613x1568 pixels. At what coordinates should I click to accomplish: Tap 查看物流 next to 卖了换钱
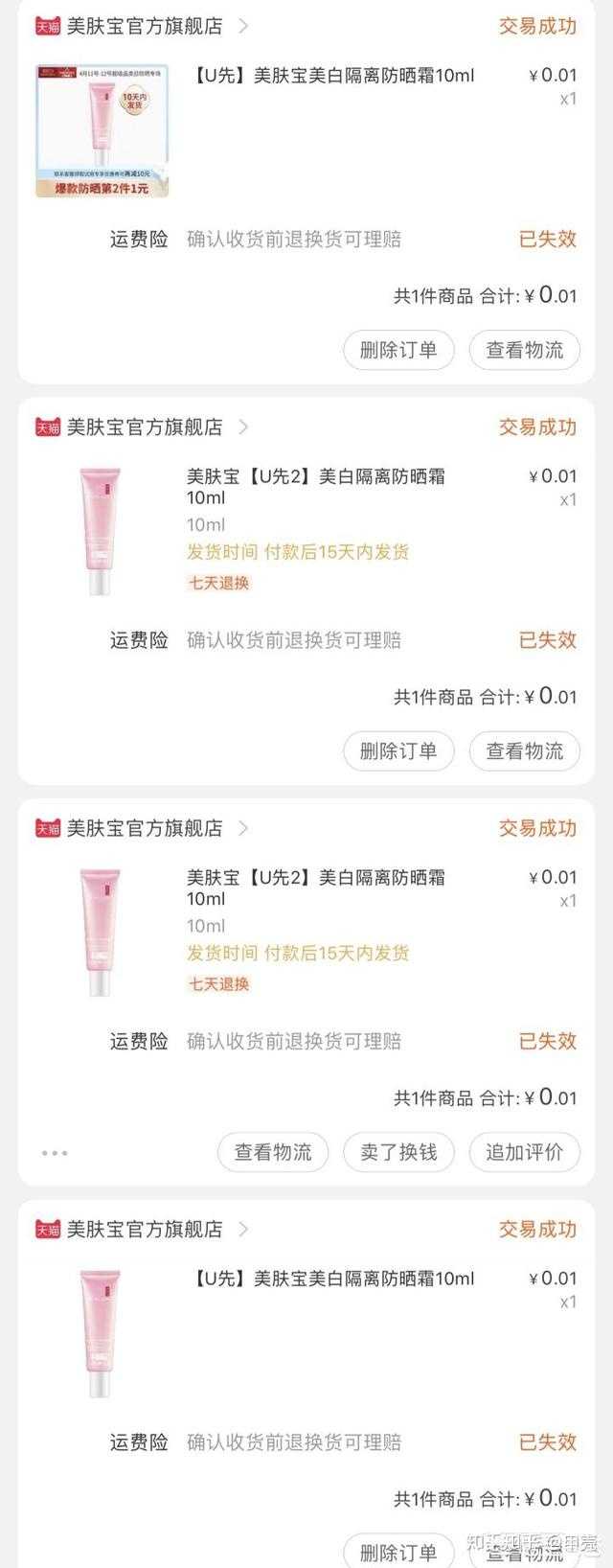[x=273, y=1152]
